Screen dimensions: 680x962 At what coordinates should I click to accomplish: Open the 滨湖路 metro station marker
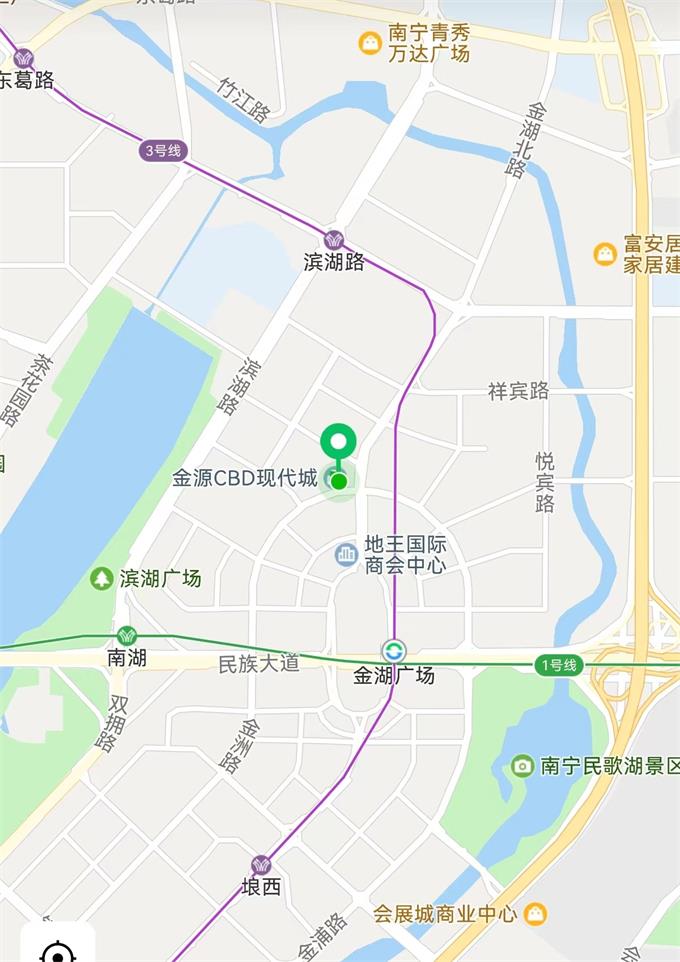(x=334, y=240)
